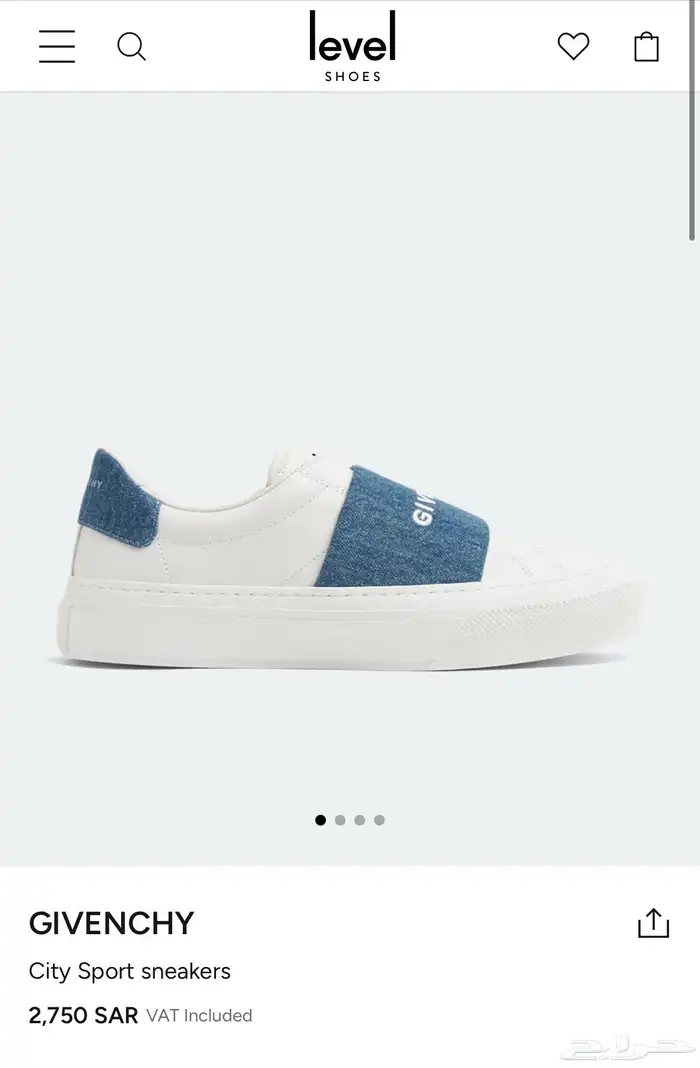The height and width of the screenshot is (1068, 700).
Task: Go to Level Shoes home logo
Action: pyautogui.click(x=352, y=46)
